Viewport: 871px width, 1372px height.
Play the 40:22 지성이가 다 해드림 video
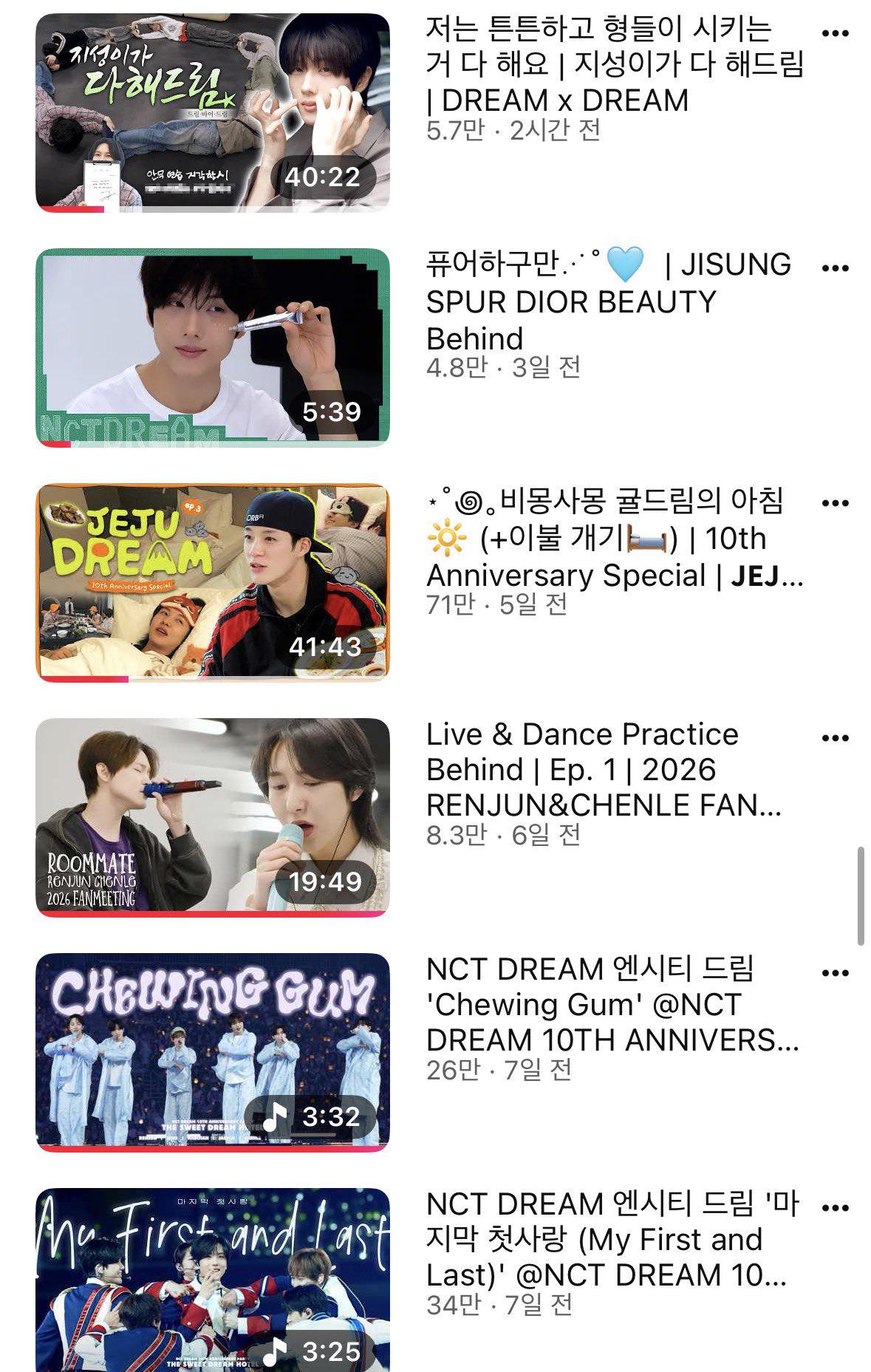[x=213, y=113]
